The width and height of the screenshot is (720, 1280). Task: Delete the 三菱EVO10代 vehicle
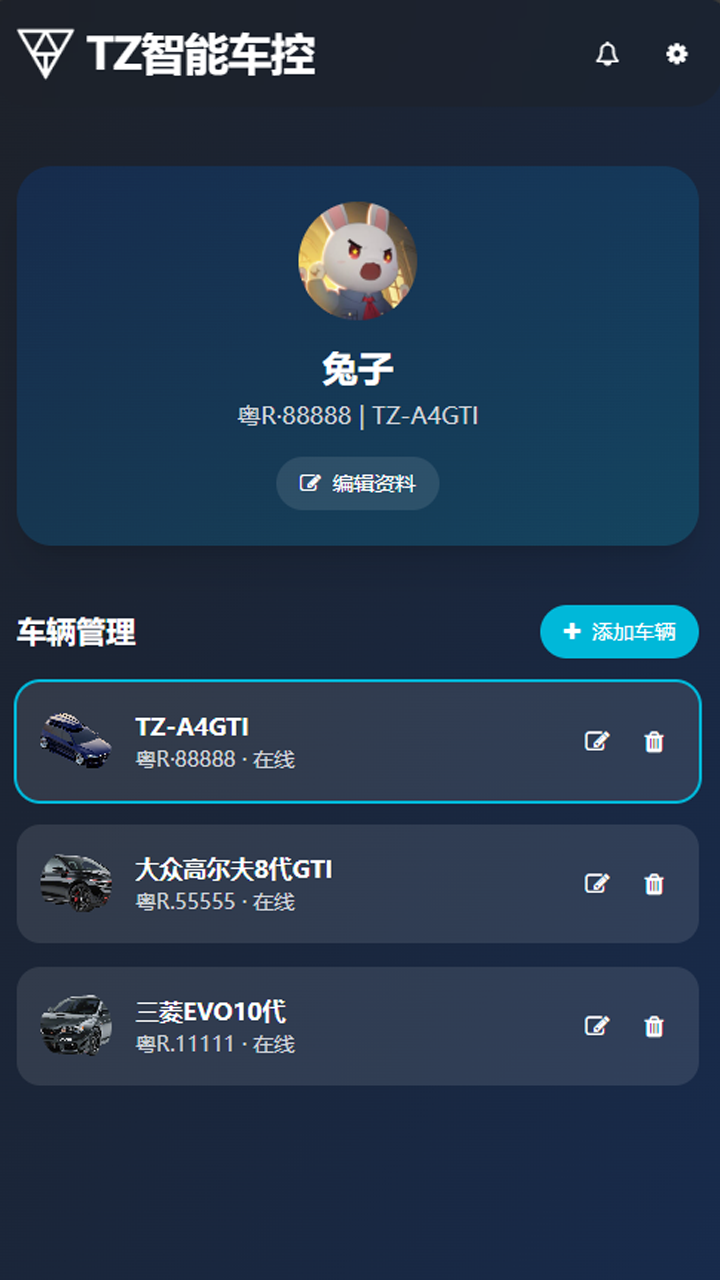[x=654, y=1026]
